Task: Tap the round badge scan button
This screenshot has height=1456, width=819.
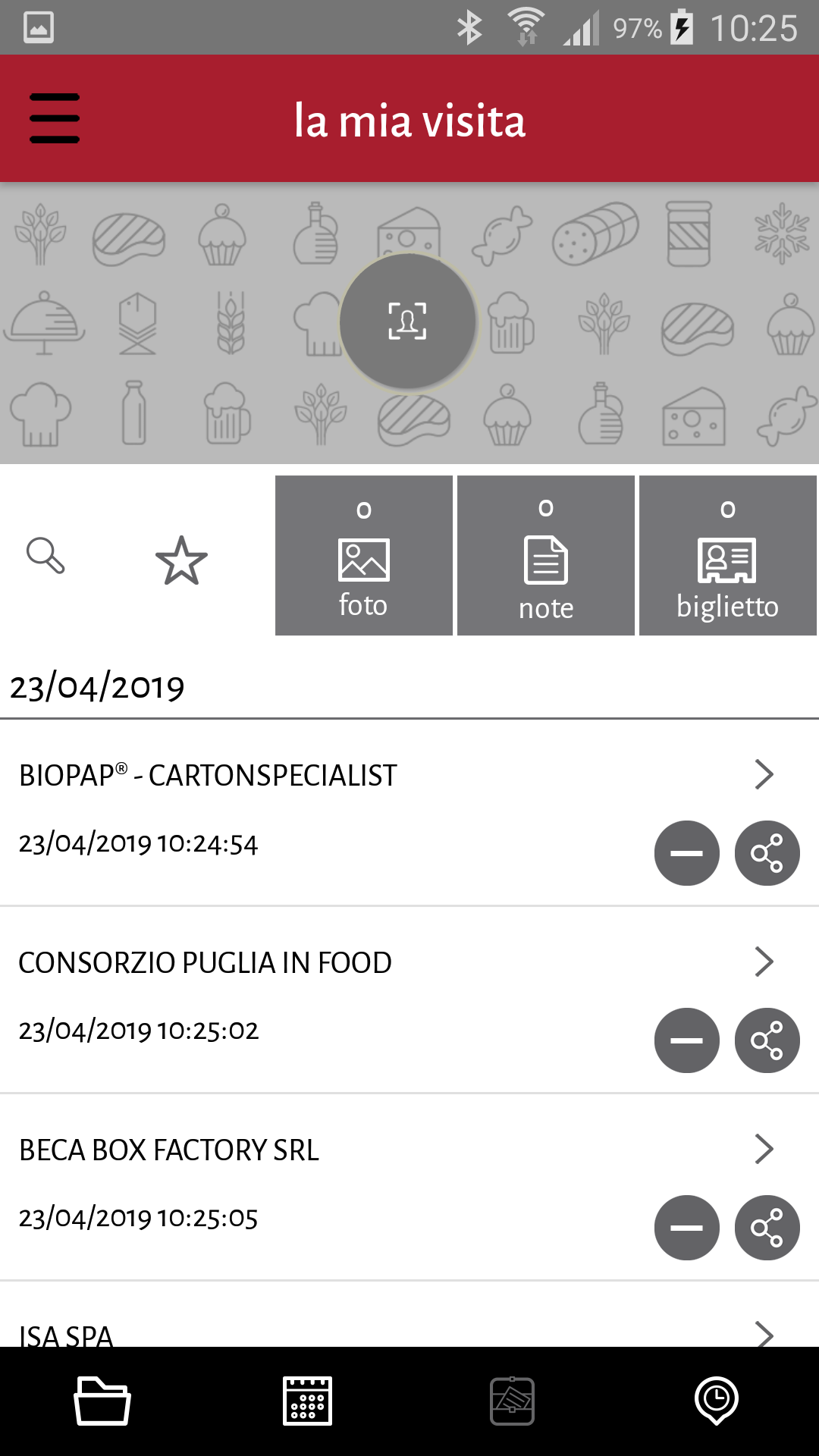Action: click(408, 322)
